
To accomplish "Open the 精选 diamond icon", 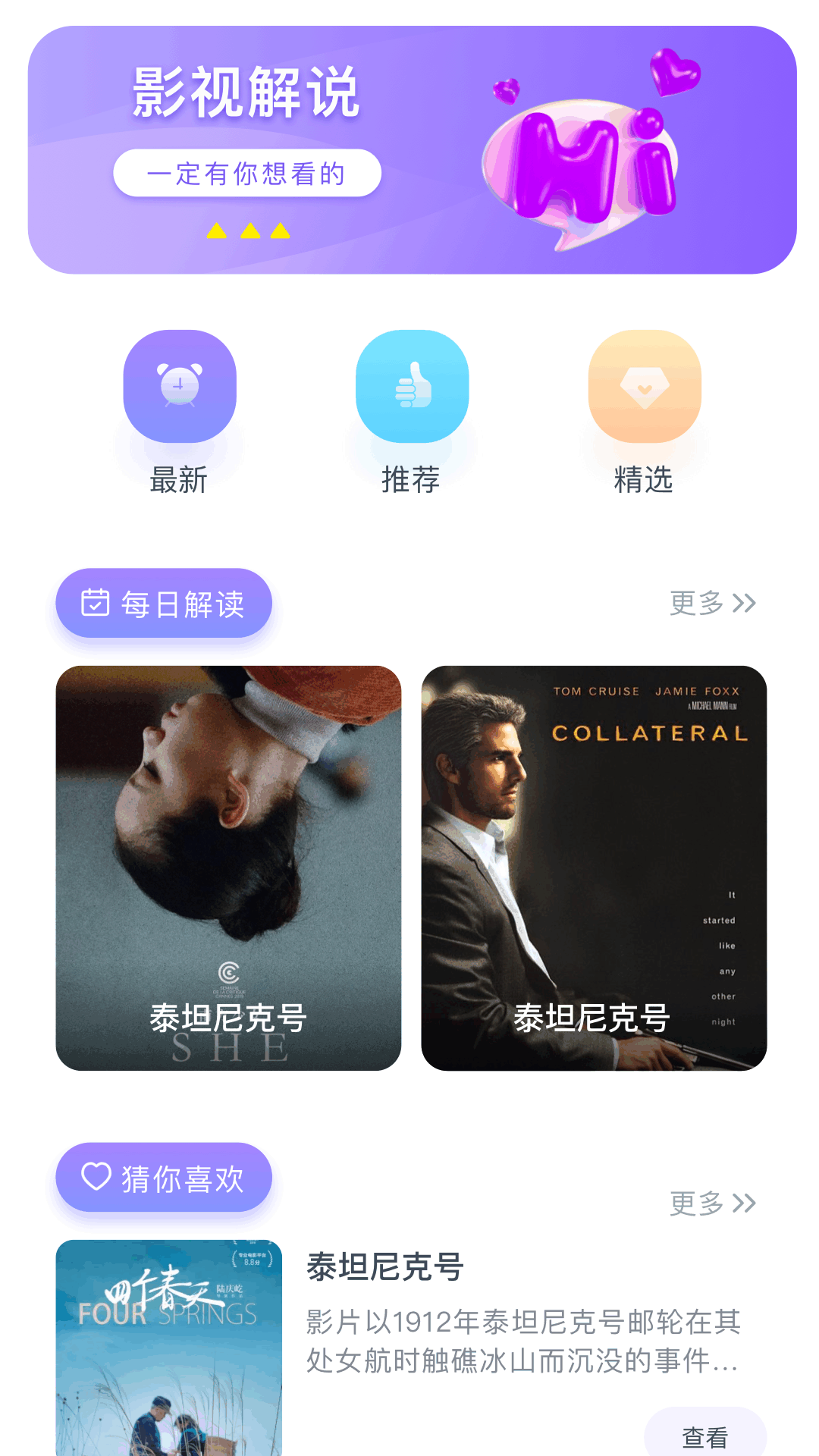I will 643,385.
